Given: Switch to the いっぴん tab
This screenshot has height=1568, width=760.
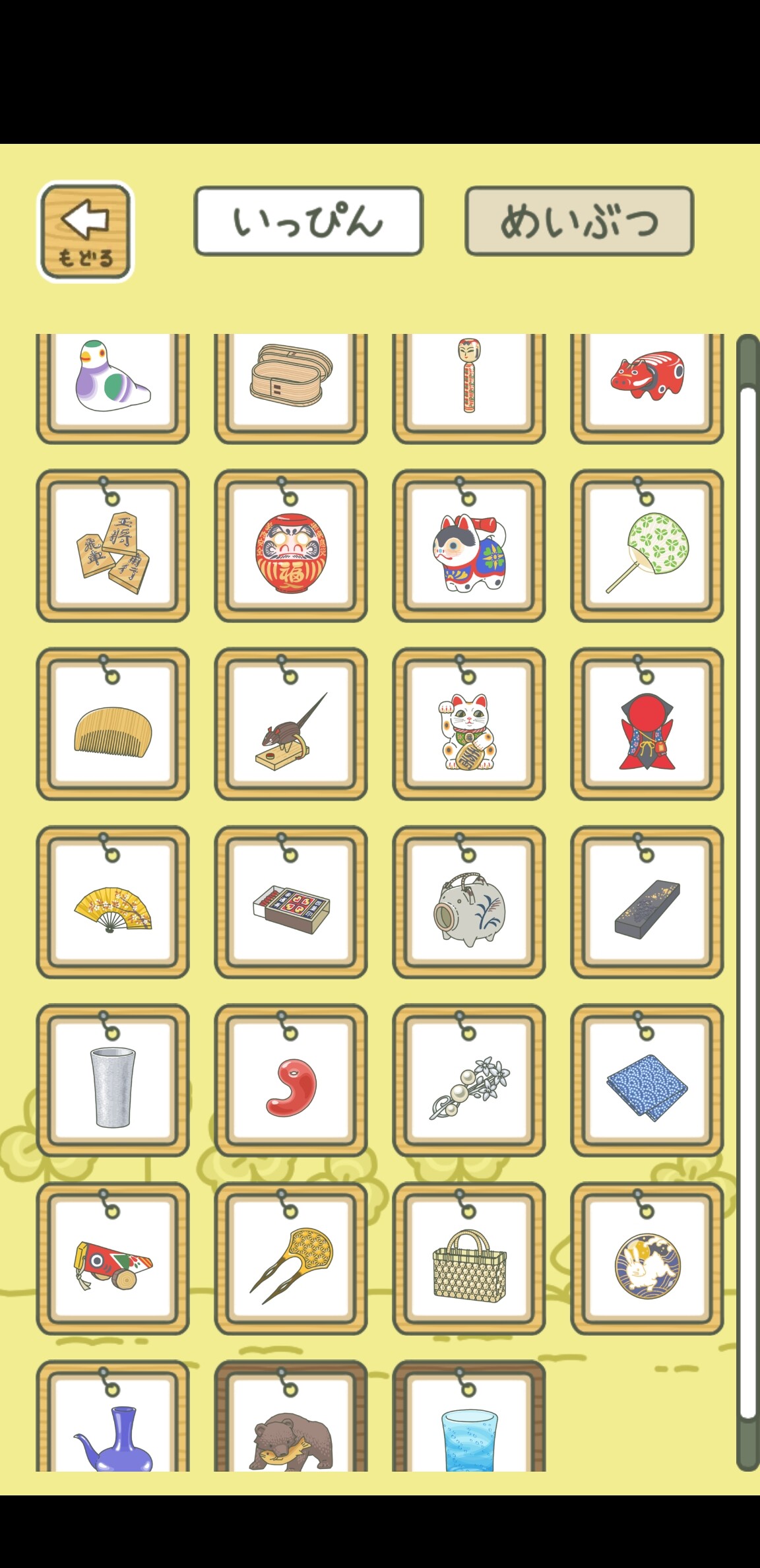Looking at the screenshot, I should (308, 221).
